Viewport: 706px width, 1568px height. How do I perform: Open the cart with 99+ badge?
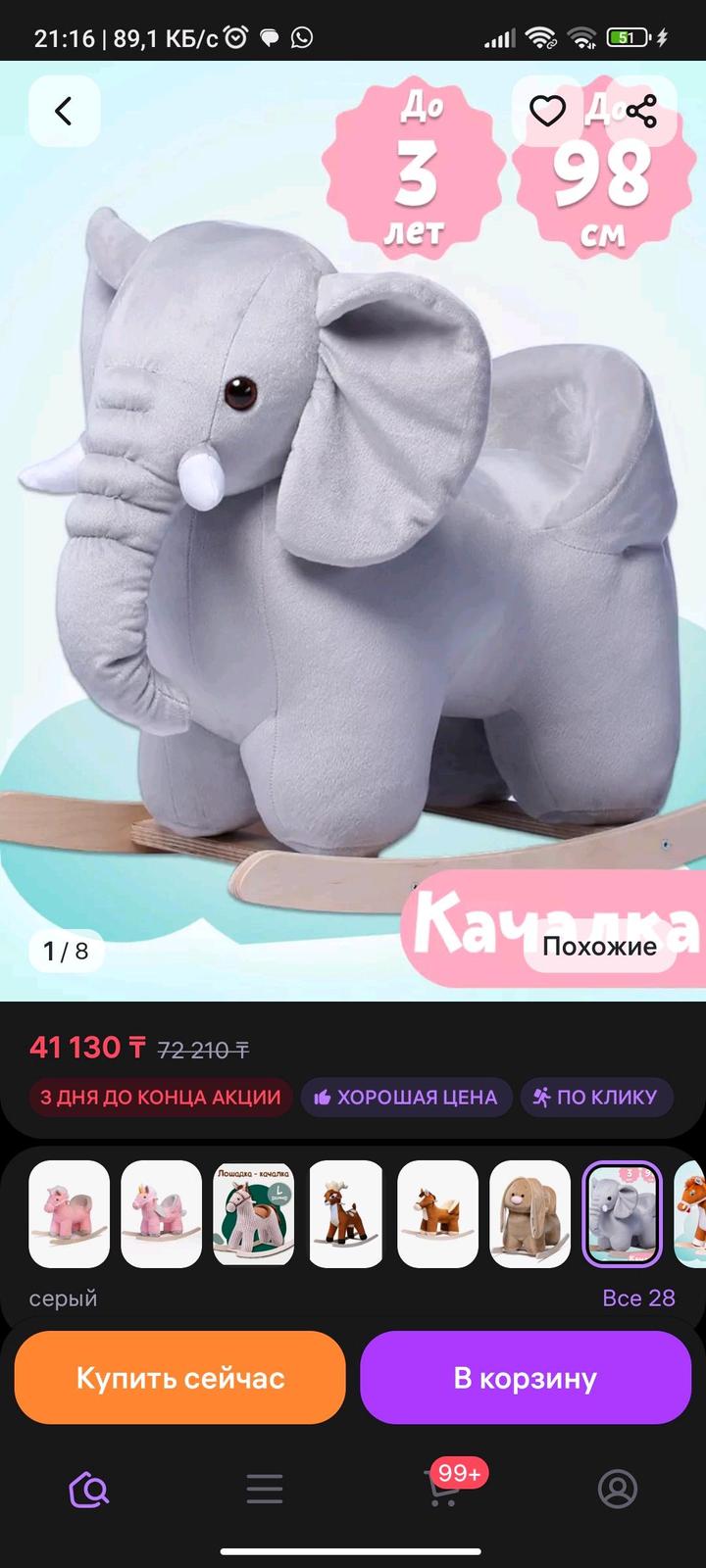point(443,1489)
